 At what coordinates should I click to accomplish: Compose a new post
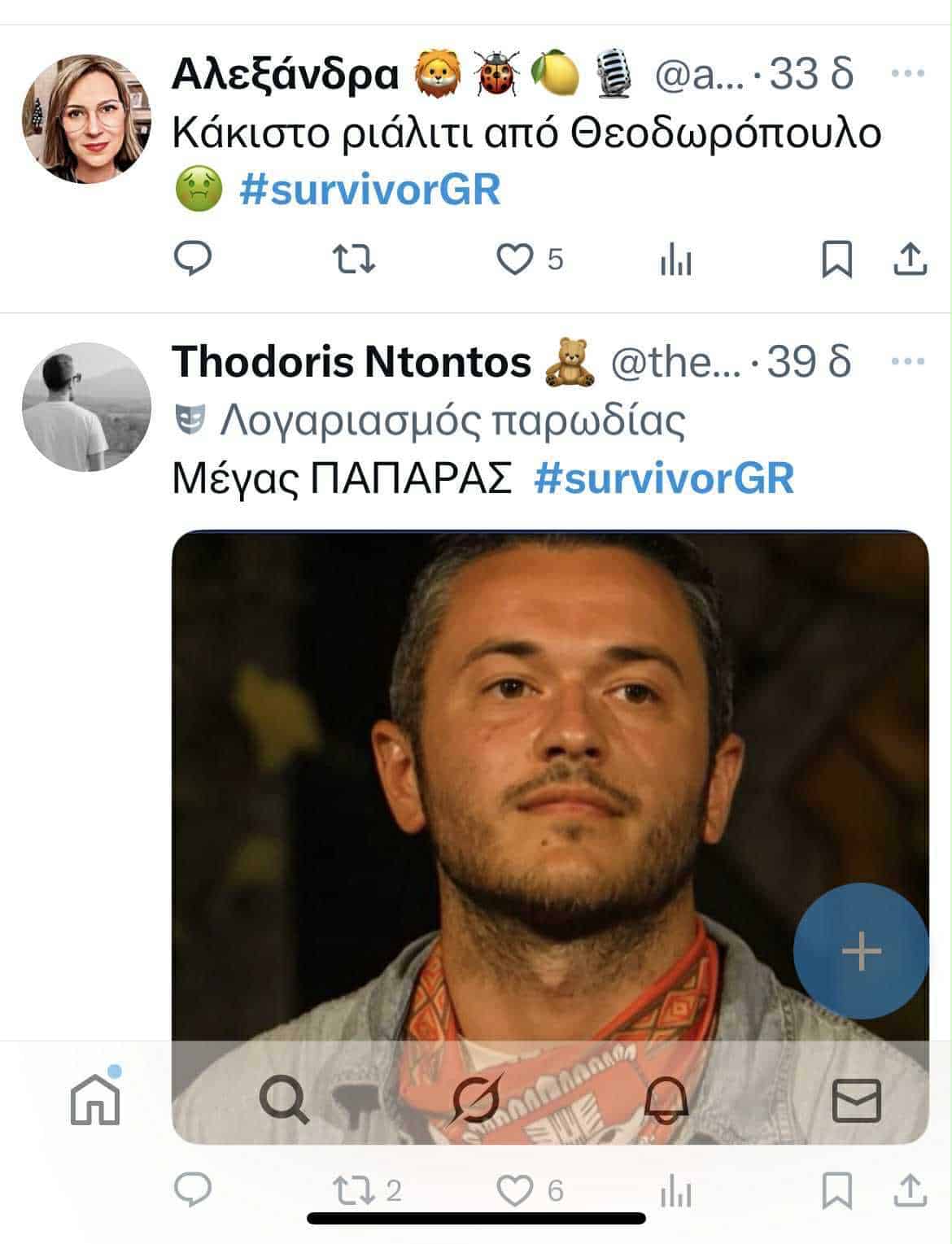pos(861,951)
